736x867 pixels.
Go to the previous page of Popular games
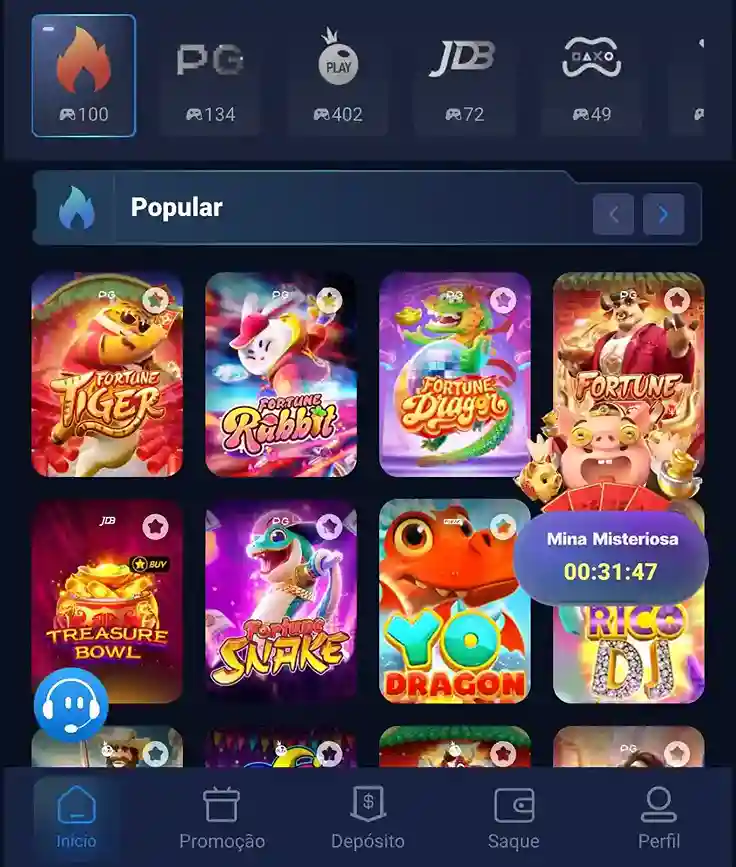coord(613,214)
